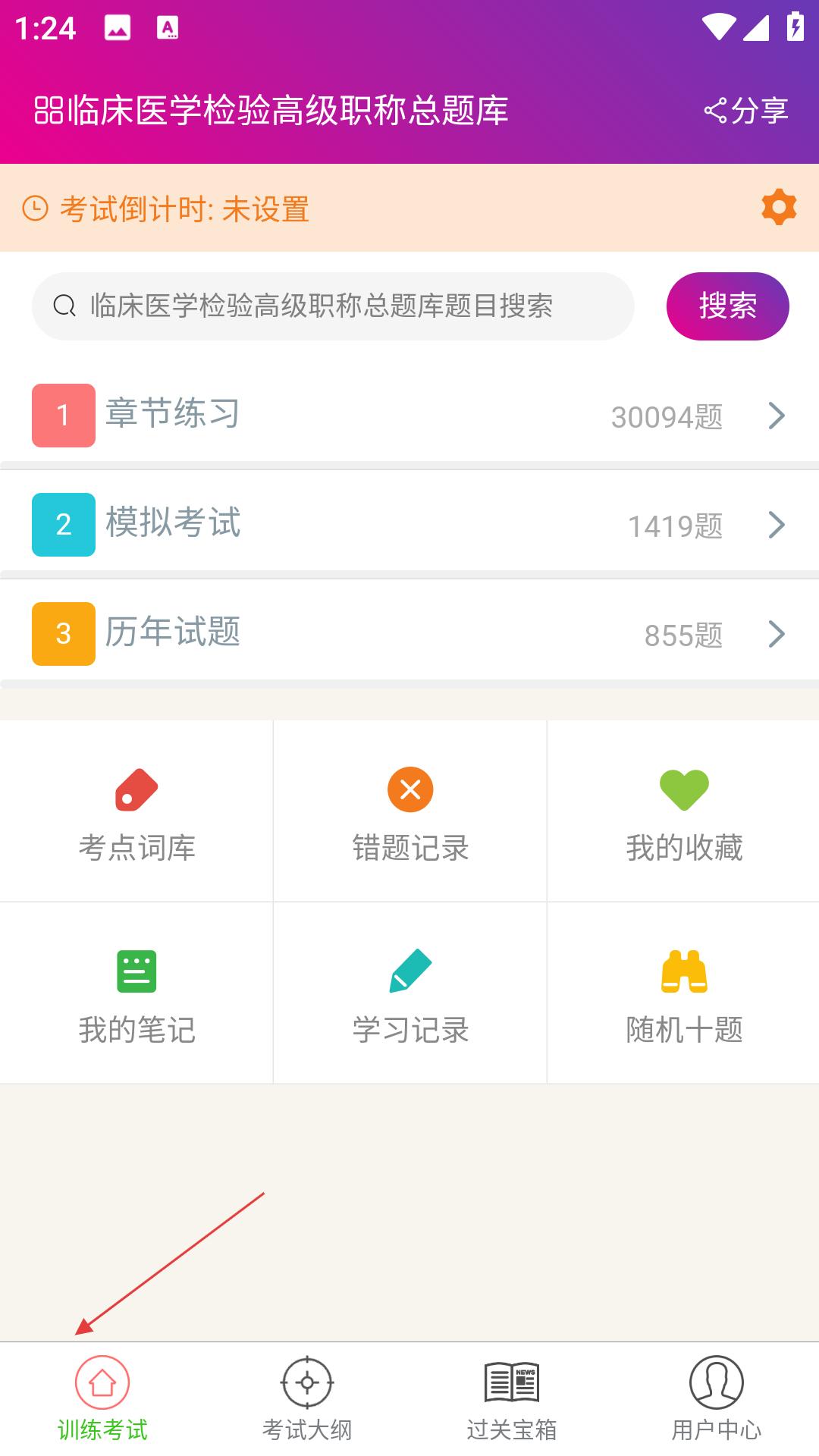Open the exam countdown settings gear
819x1456 pixels.
(x=779, y=208)
